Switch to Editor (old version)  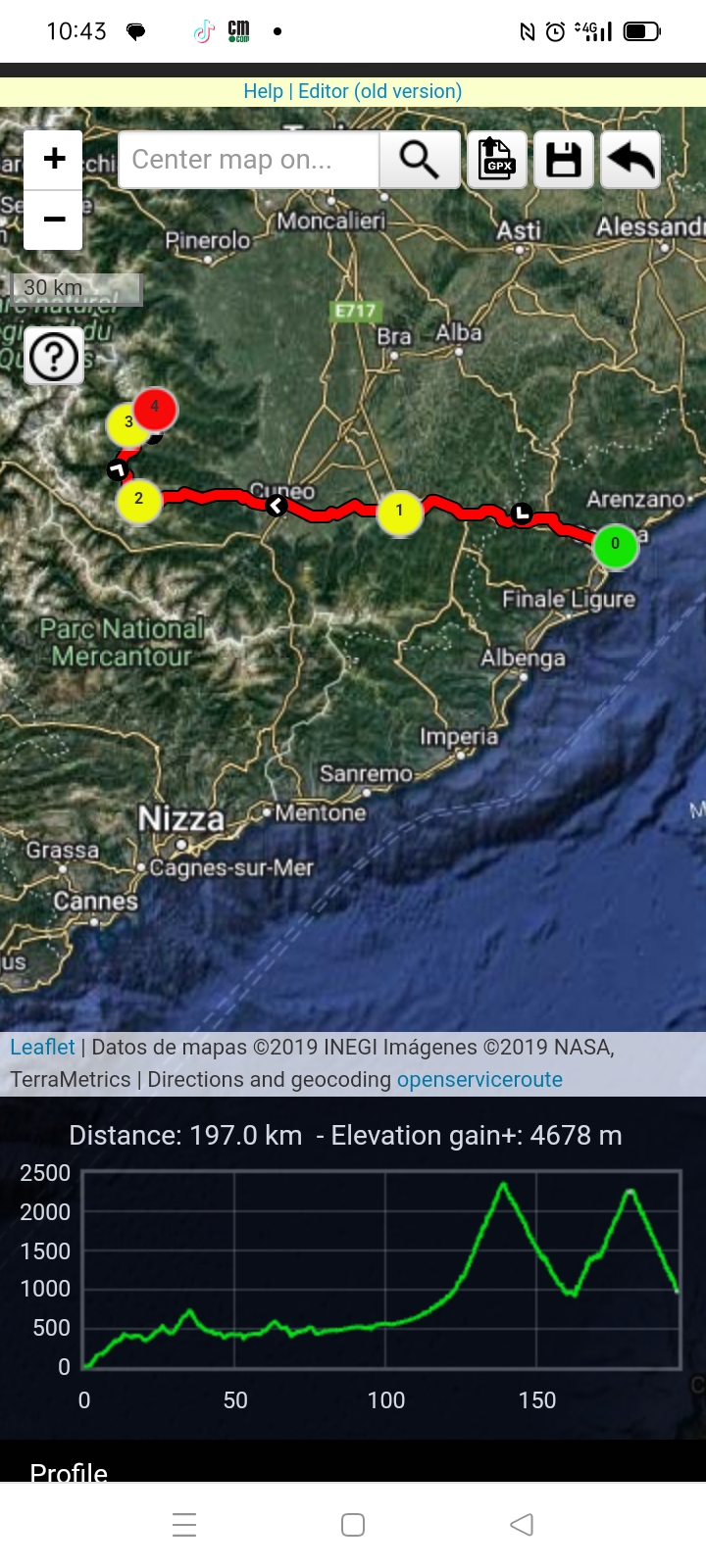[x=379, y=91]
